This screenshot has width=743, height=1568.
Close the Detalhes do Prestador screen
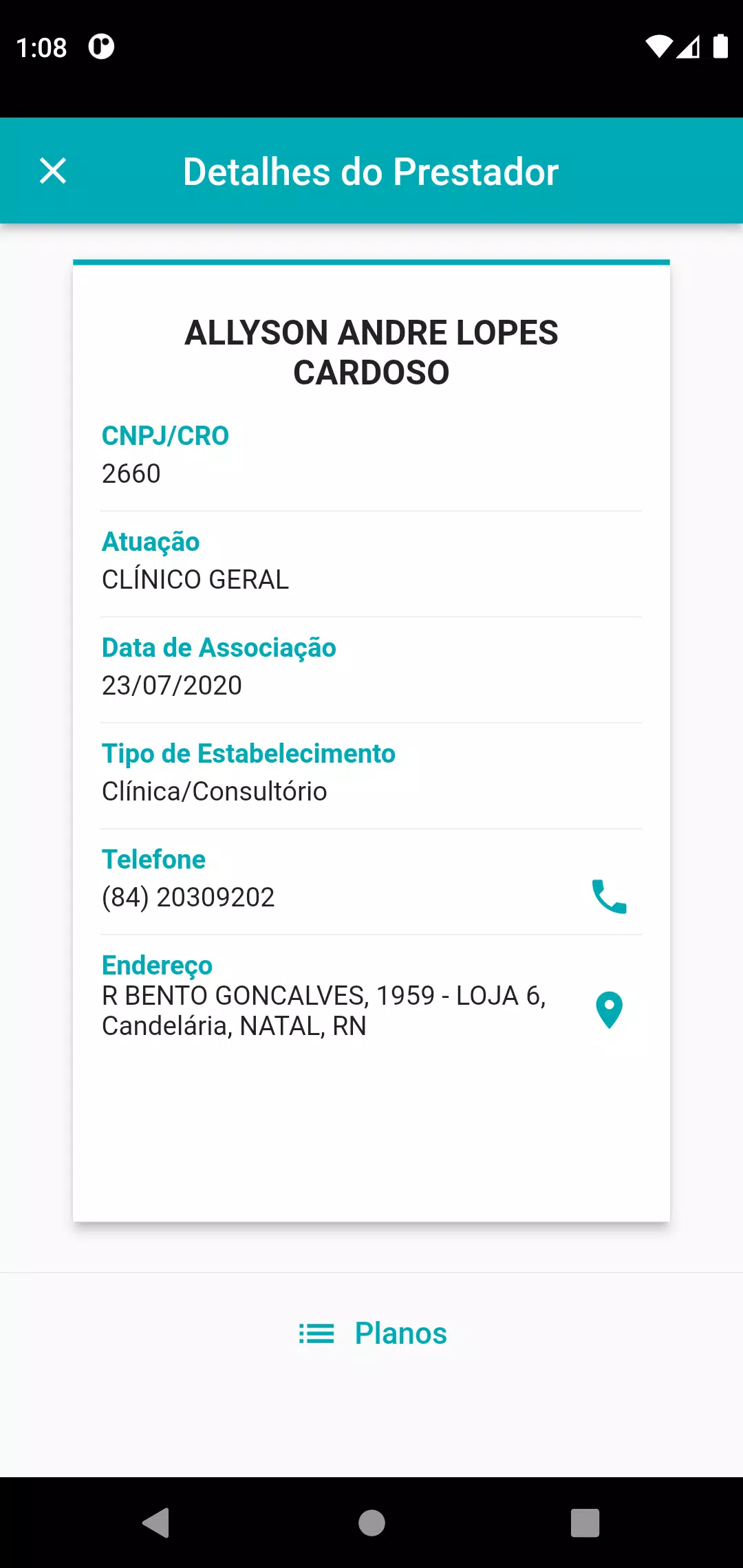53,171
